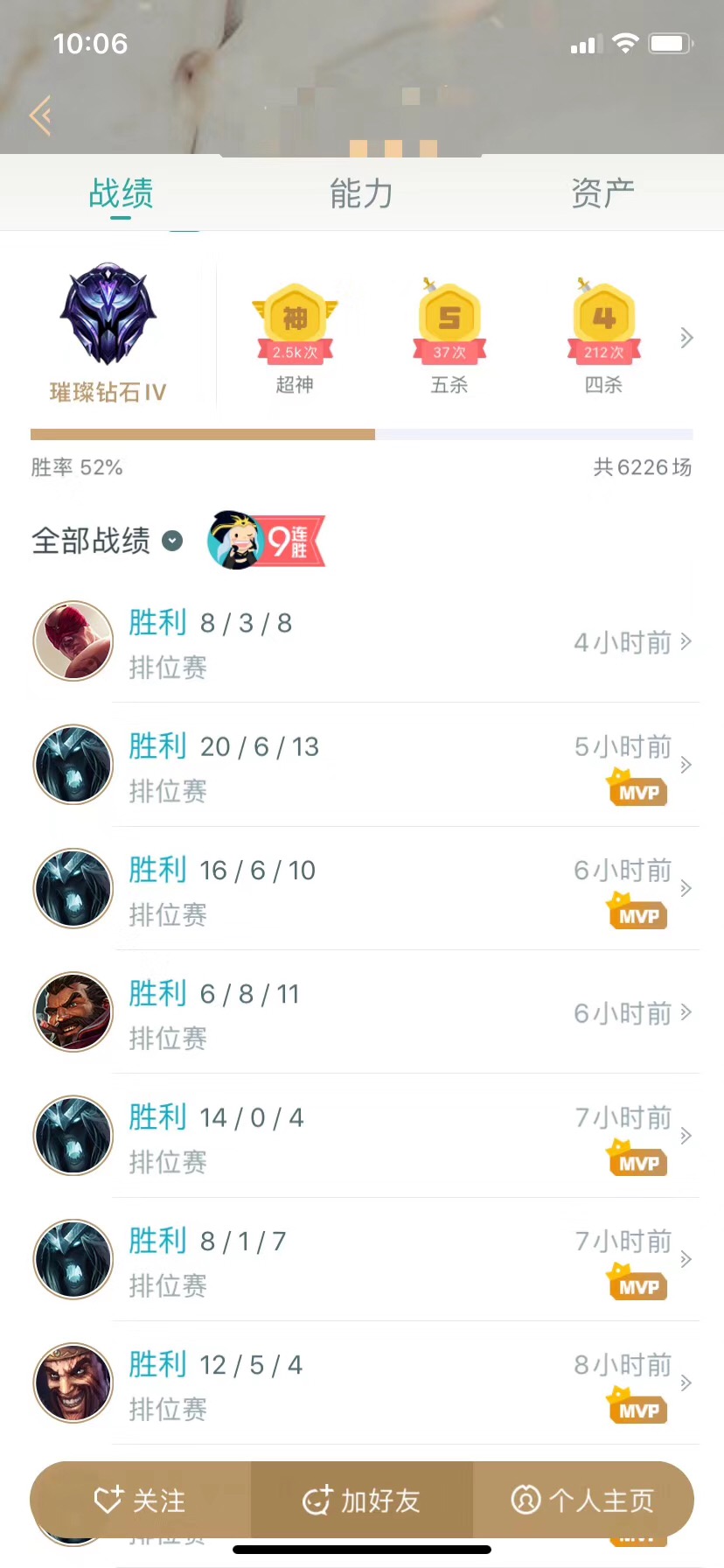
Task: Tap 加好友 to add friend
Action: pyautogui.click(x=362, y=1500)
